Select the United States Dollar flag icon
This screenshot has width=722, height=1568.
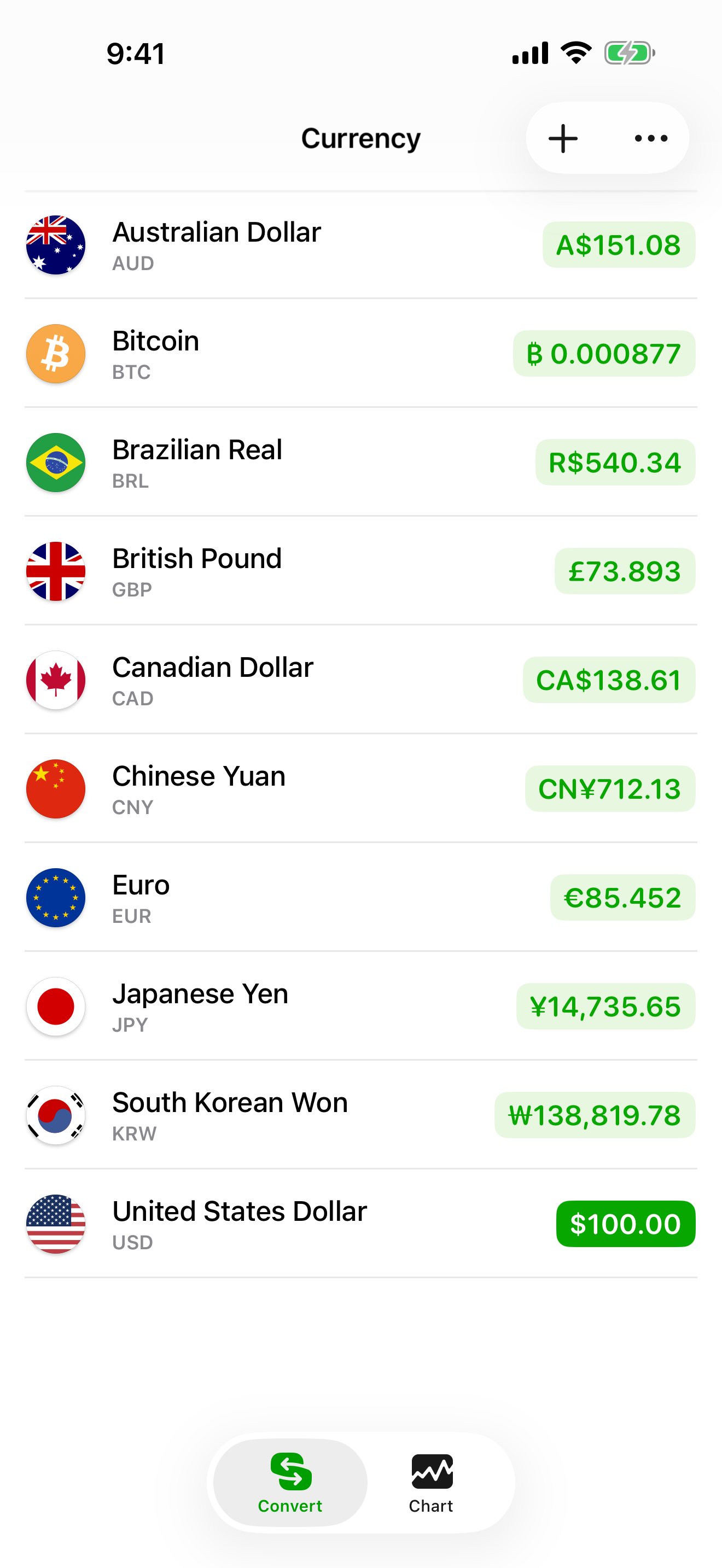click(55, 1224)
